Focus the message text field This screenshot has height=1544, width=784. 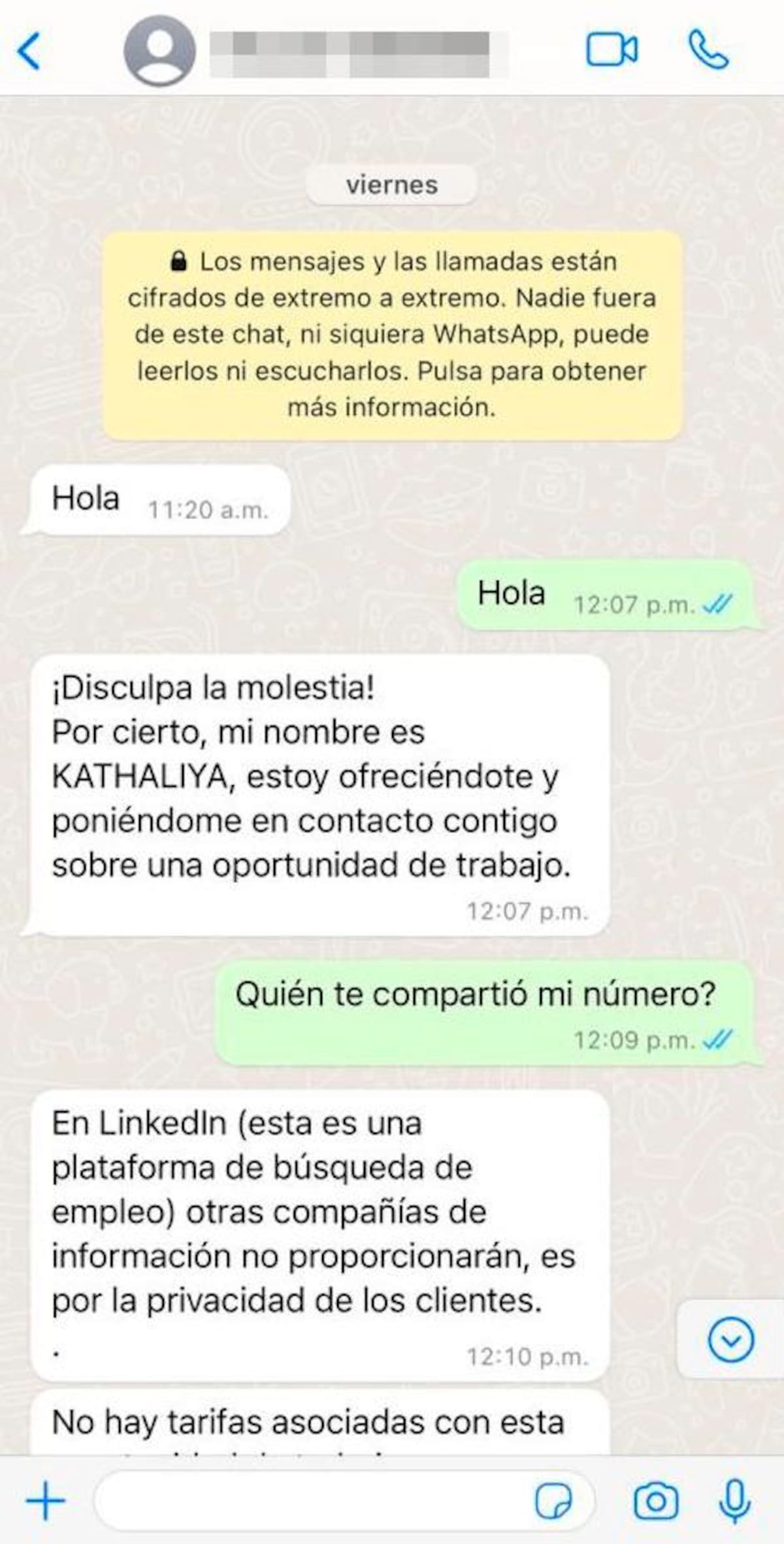click(x=314, y=1500)
